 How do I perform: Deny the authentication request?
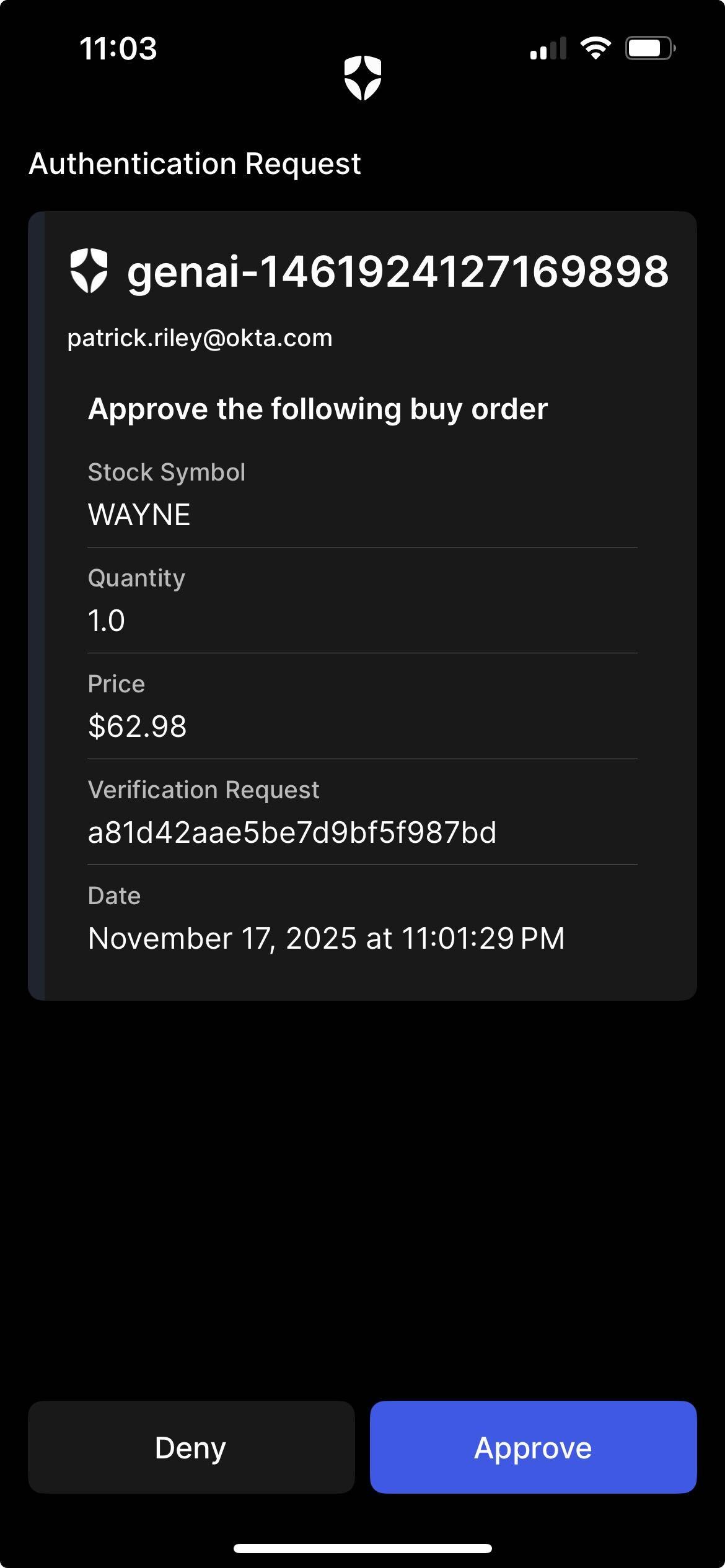point(191,1447)
